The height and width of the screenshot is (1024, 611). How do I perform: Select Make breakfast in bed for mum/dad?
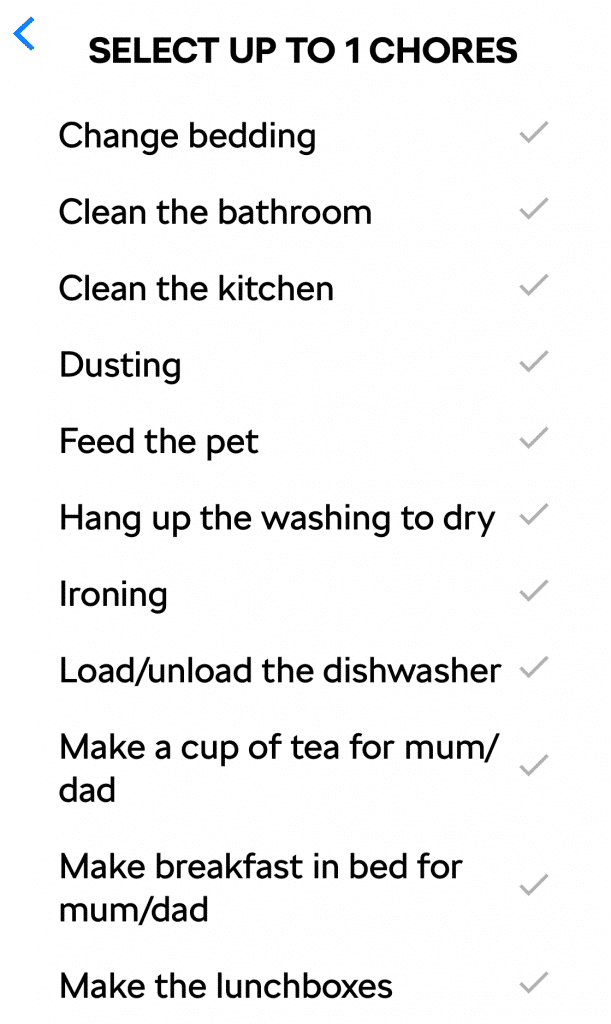point(304,888)
